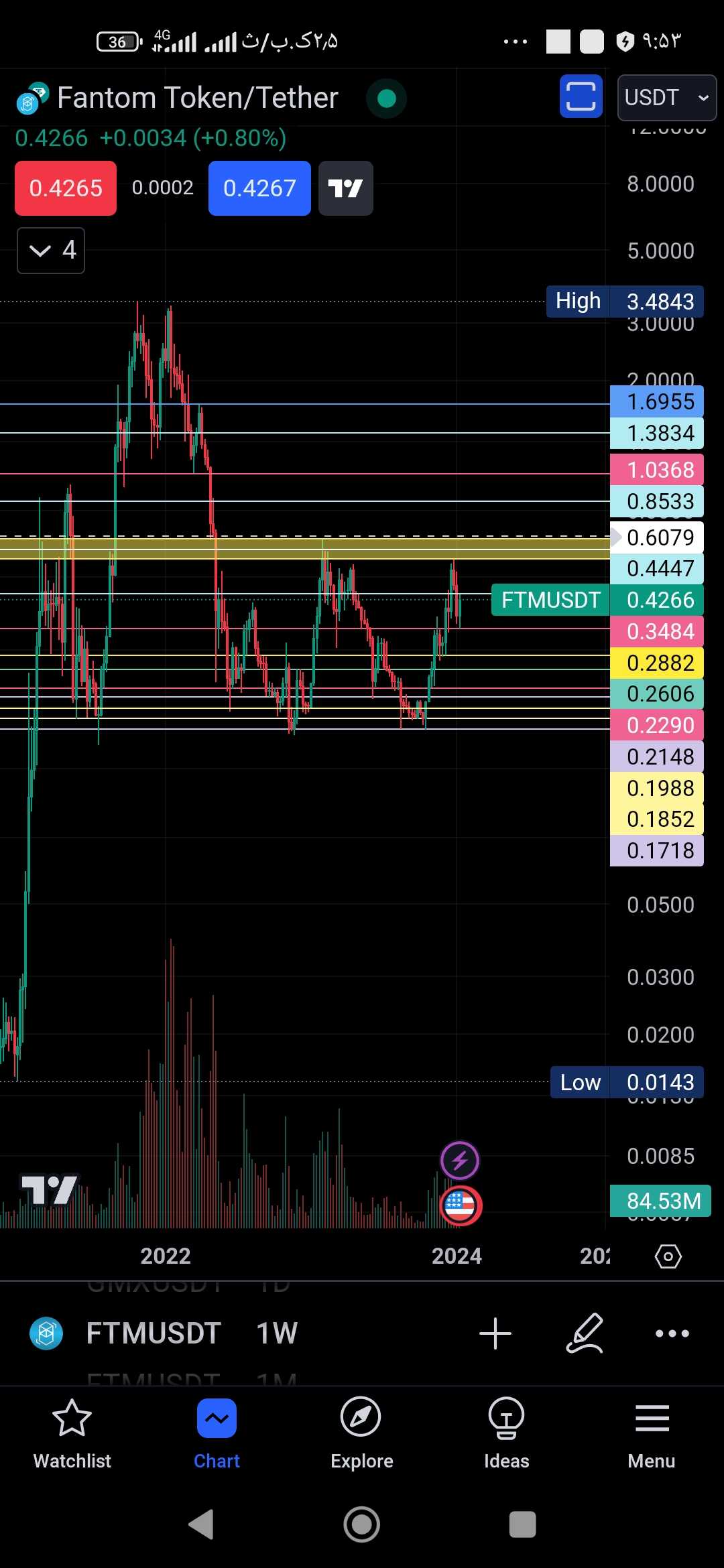
Task: Open the TradingView trading panel button
Action: 345,188
